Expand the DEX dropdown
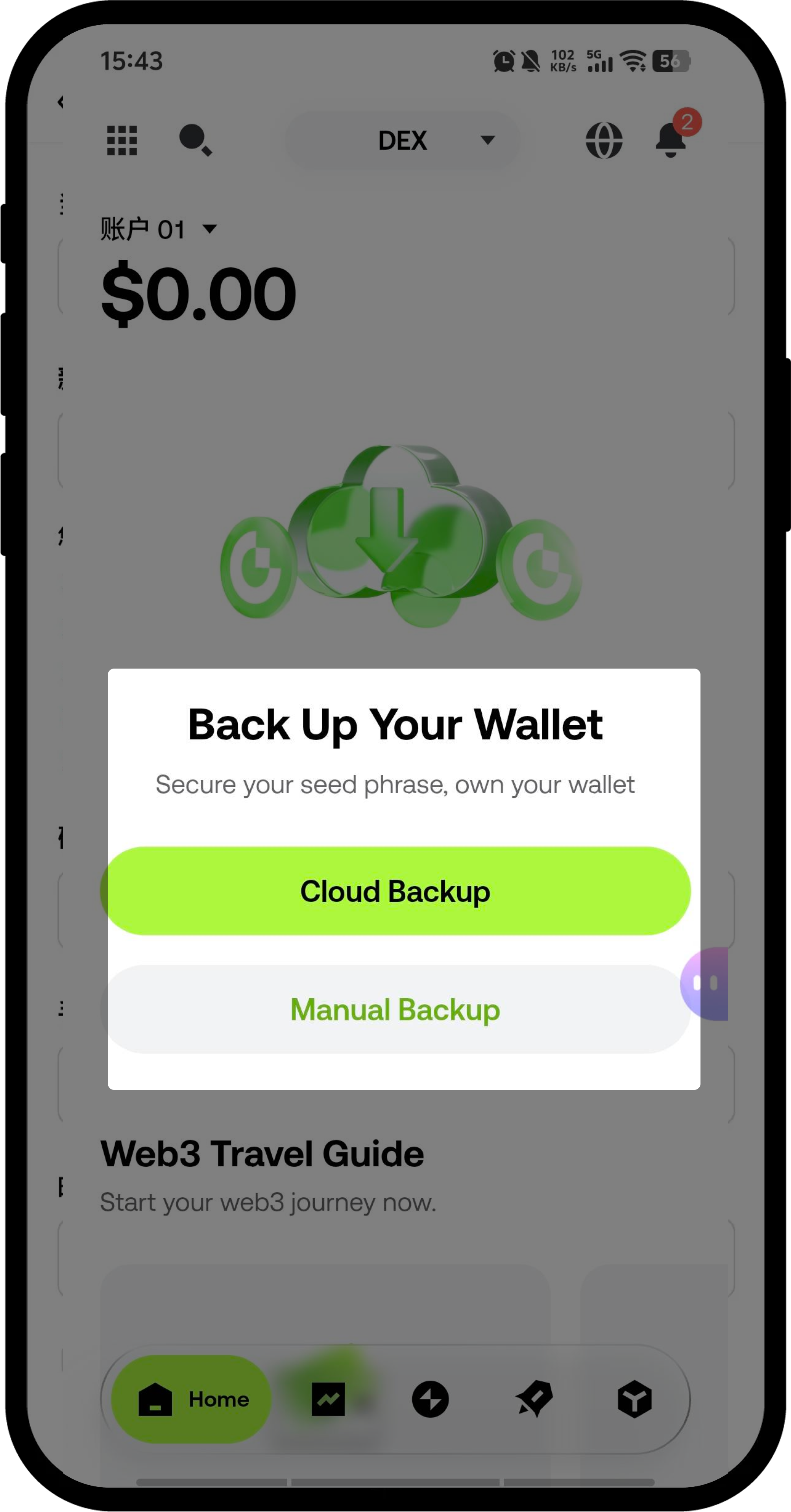The width and height of the screenshot is (791, 1512). (x=403, y=140)
